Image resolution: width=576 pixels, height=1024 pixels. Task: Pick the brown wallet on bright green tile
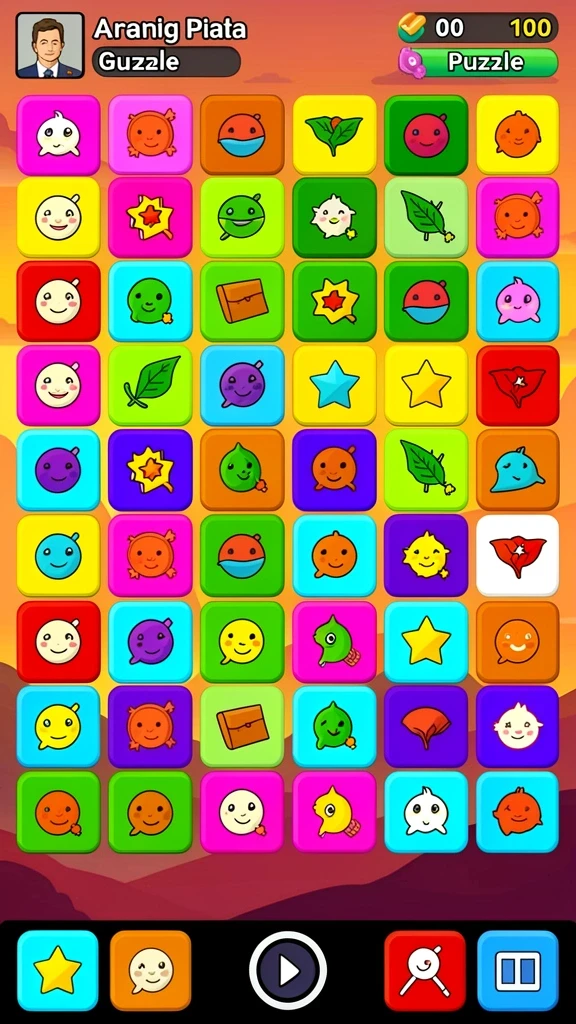click(x=242, y=301)
